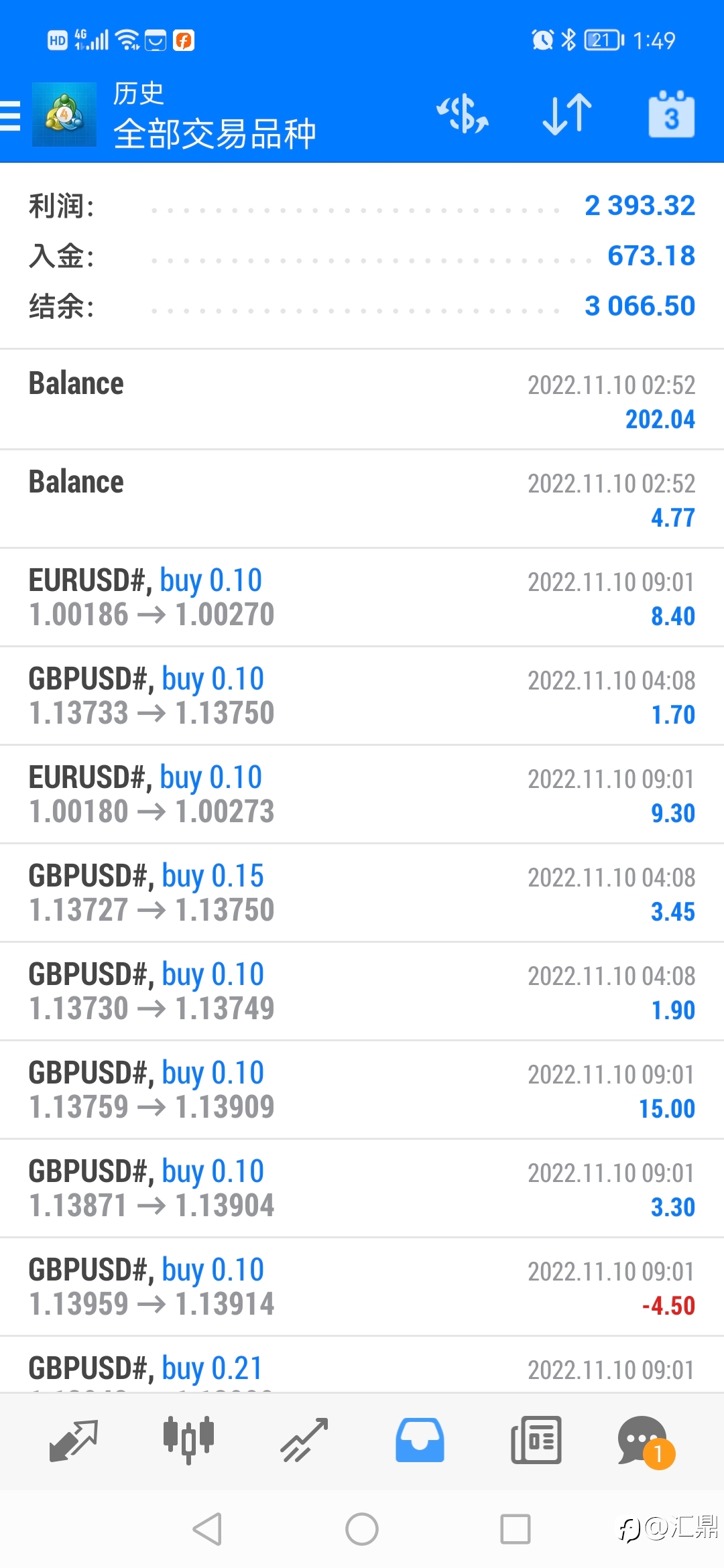The width and height of the screenshot is (724, 1568).
Task: Select the History inbox tab
Action: click(x=420, y=1440)
